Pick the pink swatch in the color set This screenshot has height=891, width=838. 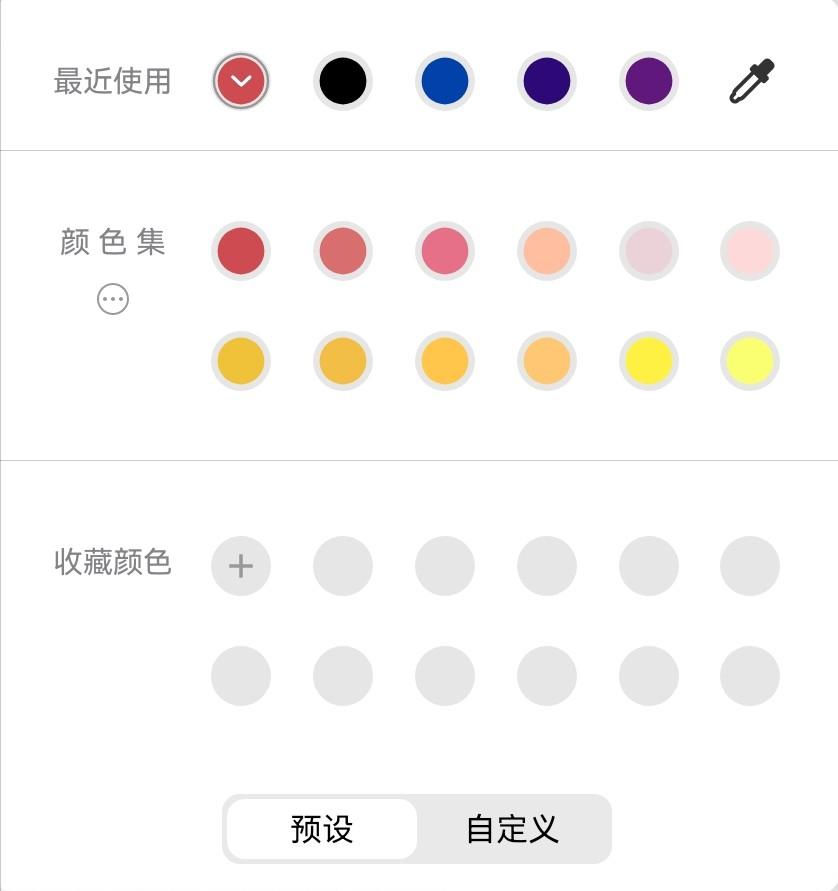445,251
